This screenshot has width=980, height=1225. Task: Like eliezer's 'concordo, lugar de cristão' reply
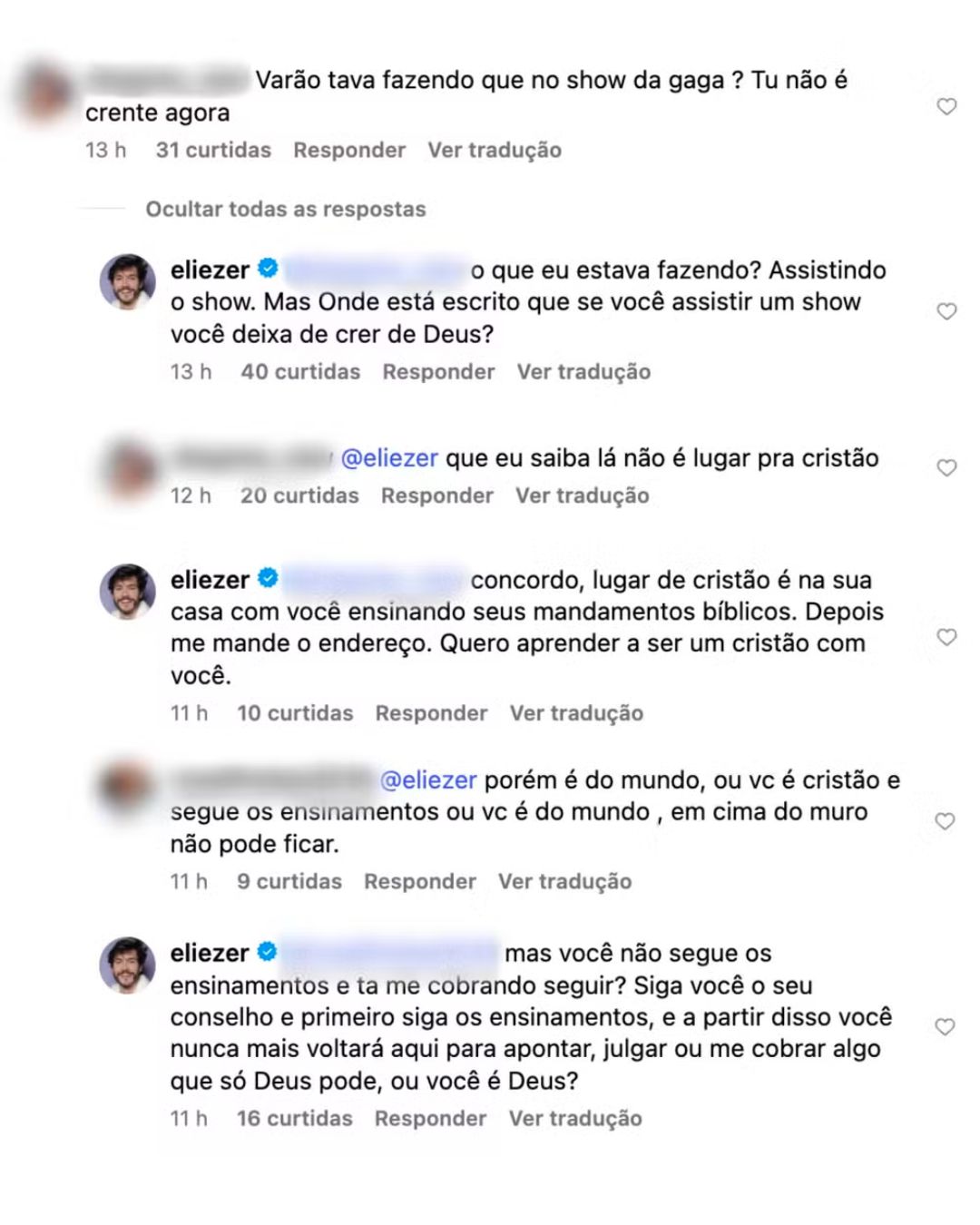click(x=946, y=637)
